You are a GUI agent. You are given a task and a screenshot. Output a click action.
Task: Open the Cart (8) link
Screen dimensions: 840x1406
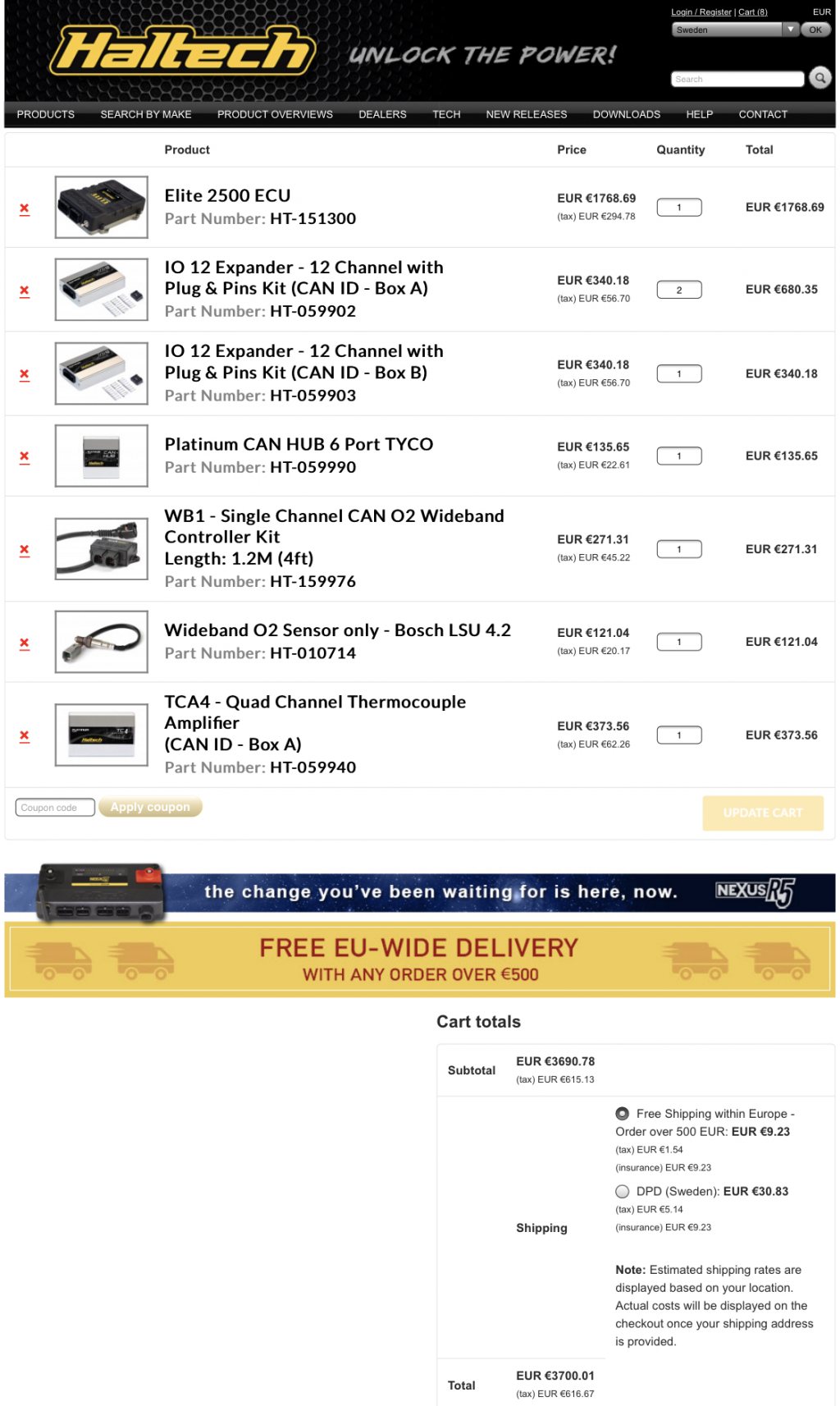[752, 12]
